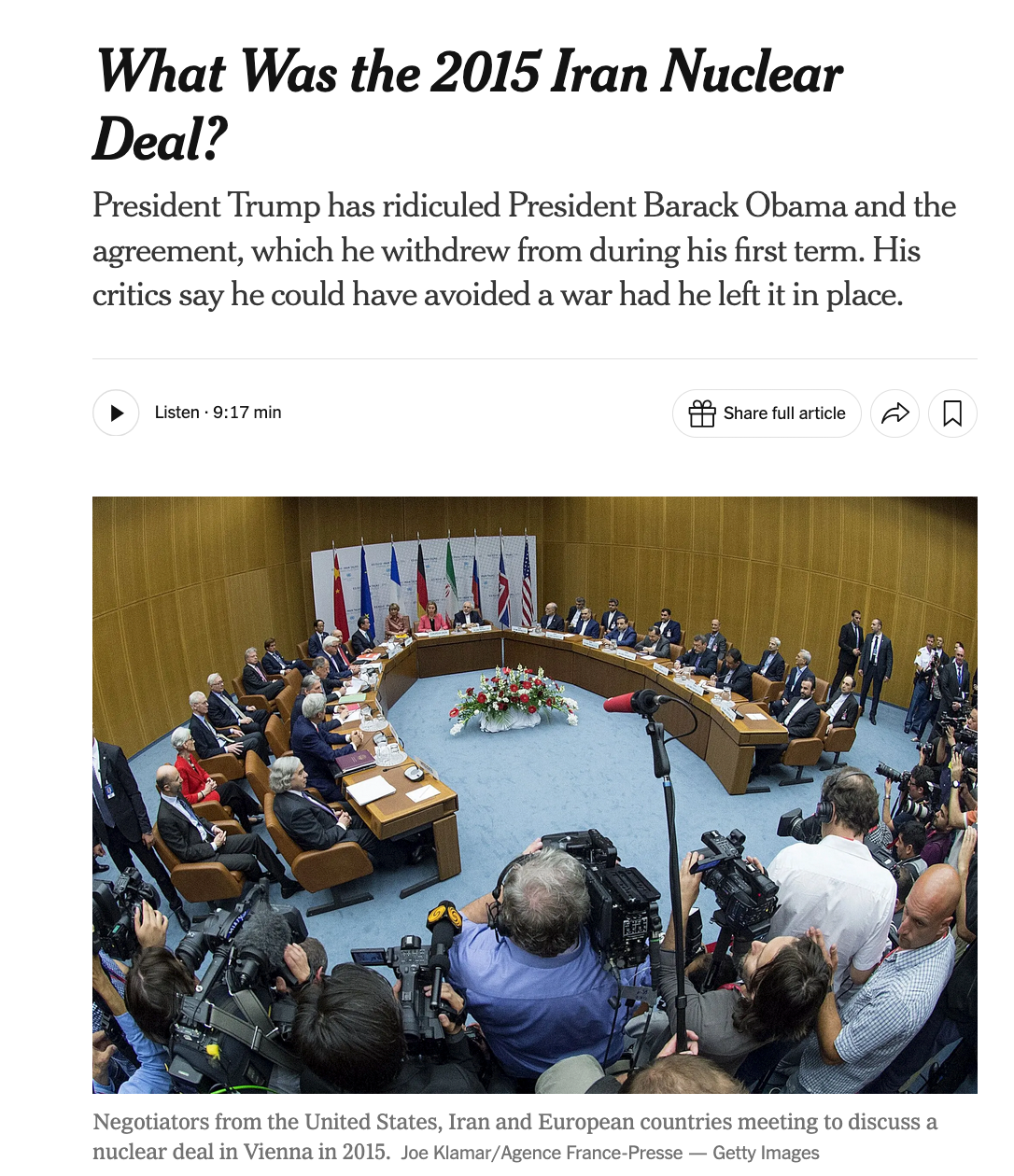Screen dimensions: 1014x1176
Task: Tap the Share full article button
Action: click(x=767, y=413)
